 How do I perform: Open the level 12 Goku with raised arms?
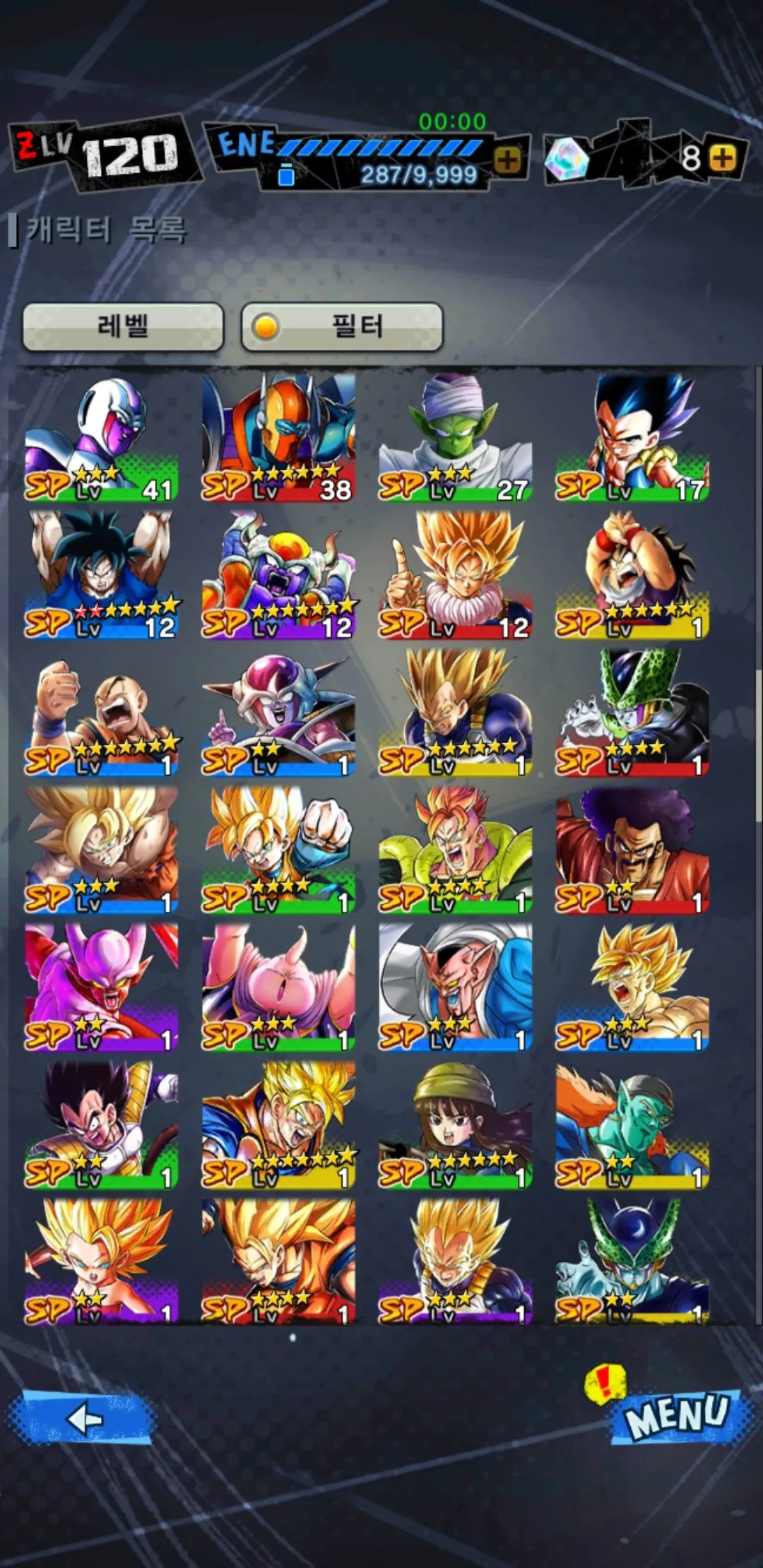[x=101, y=575]
